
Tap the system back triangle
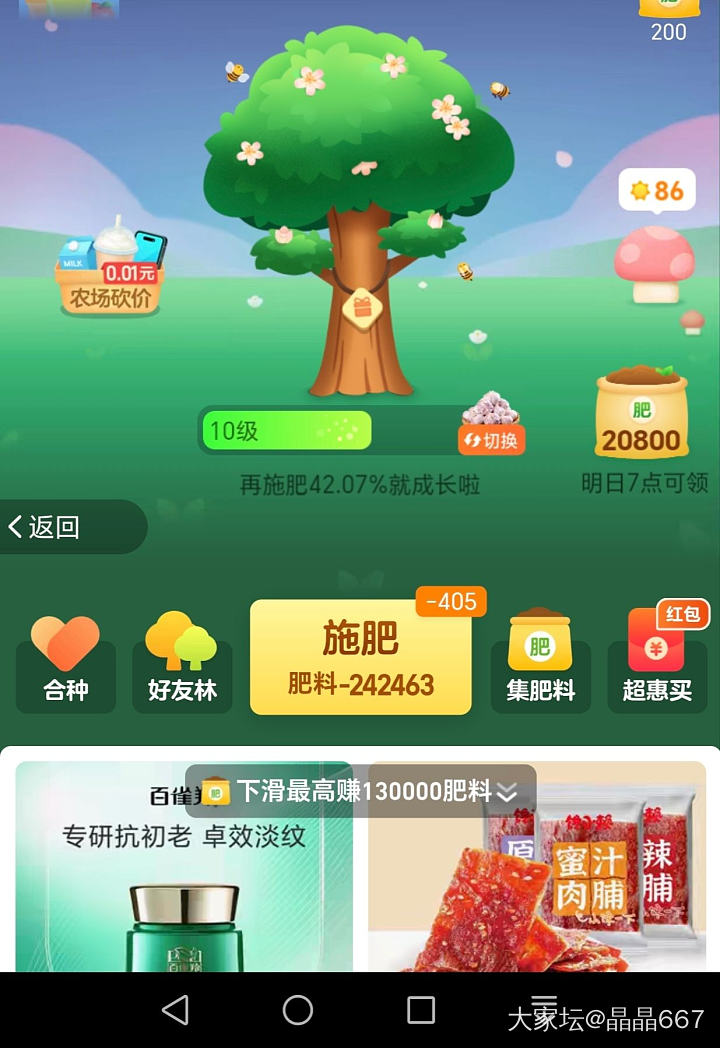tap(175, 1010)
